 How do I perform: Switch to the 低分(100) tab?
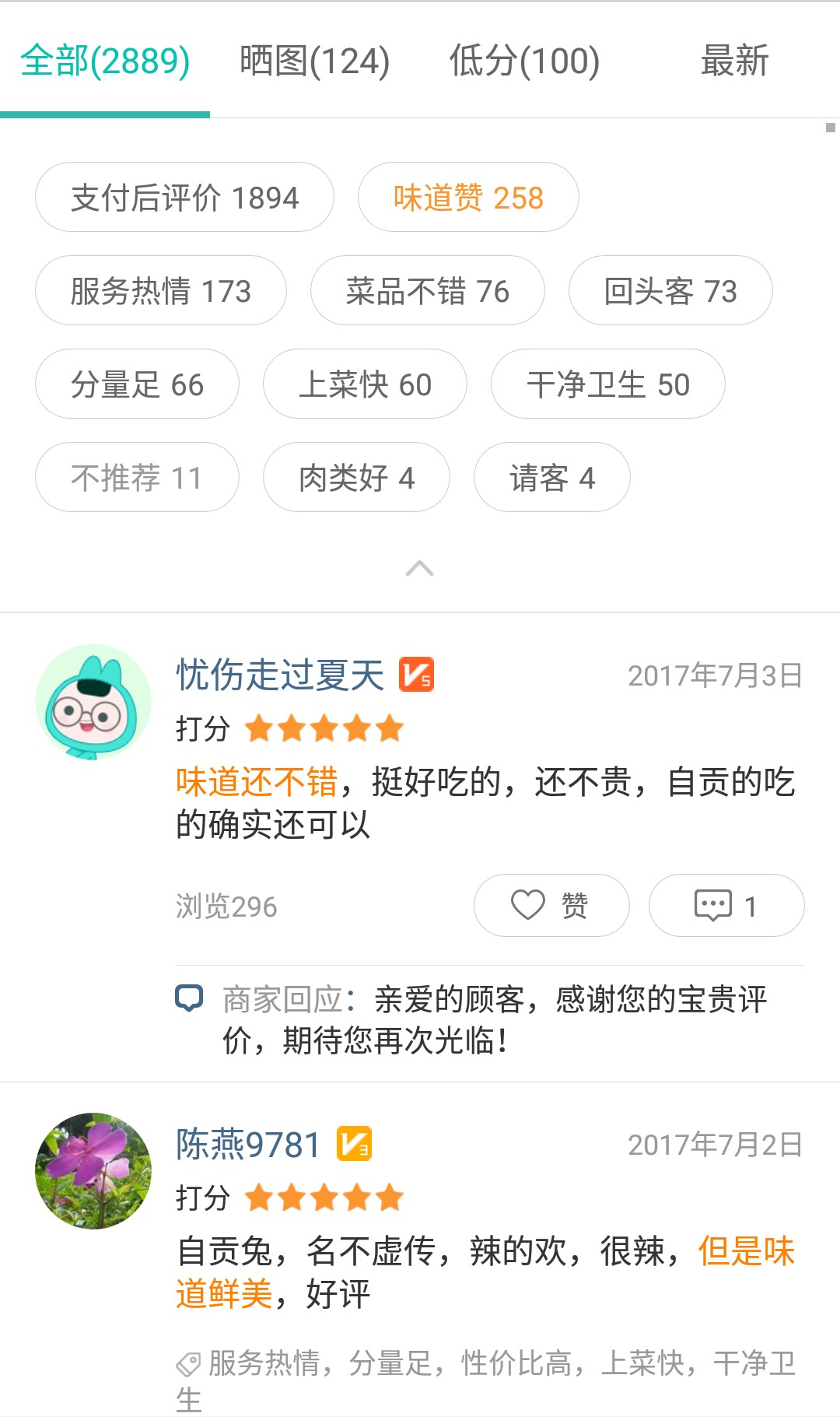[x=524, y=61]
